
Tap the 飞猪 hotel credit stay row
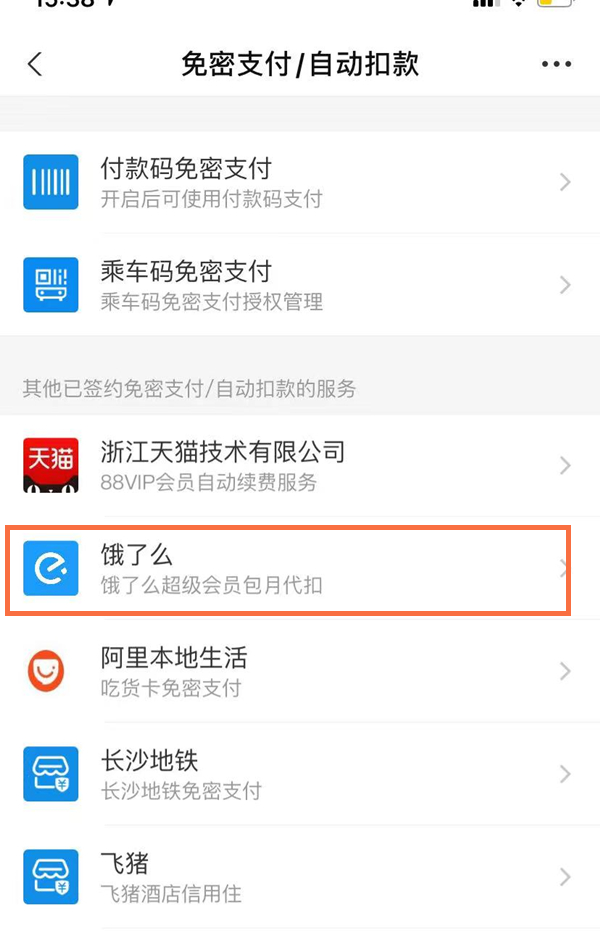coord(300,877)
